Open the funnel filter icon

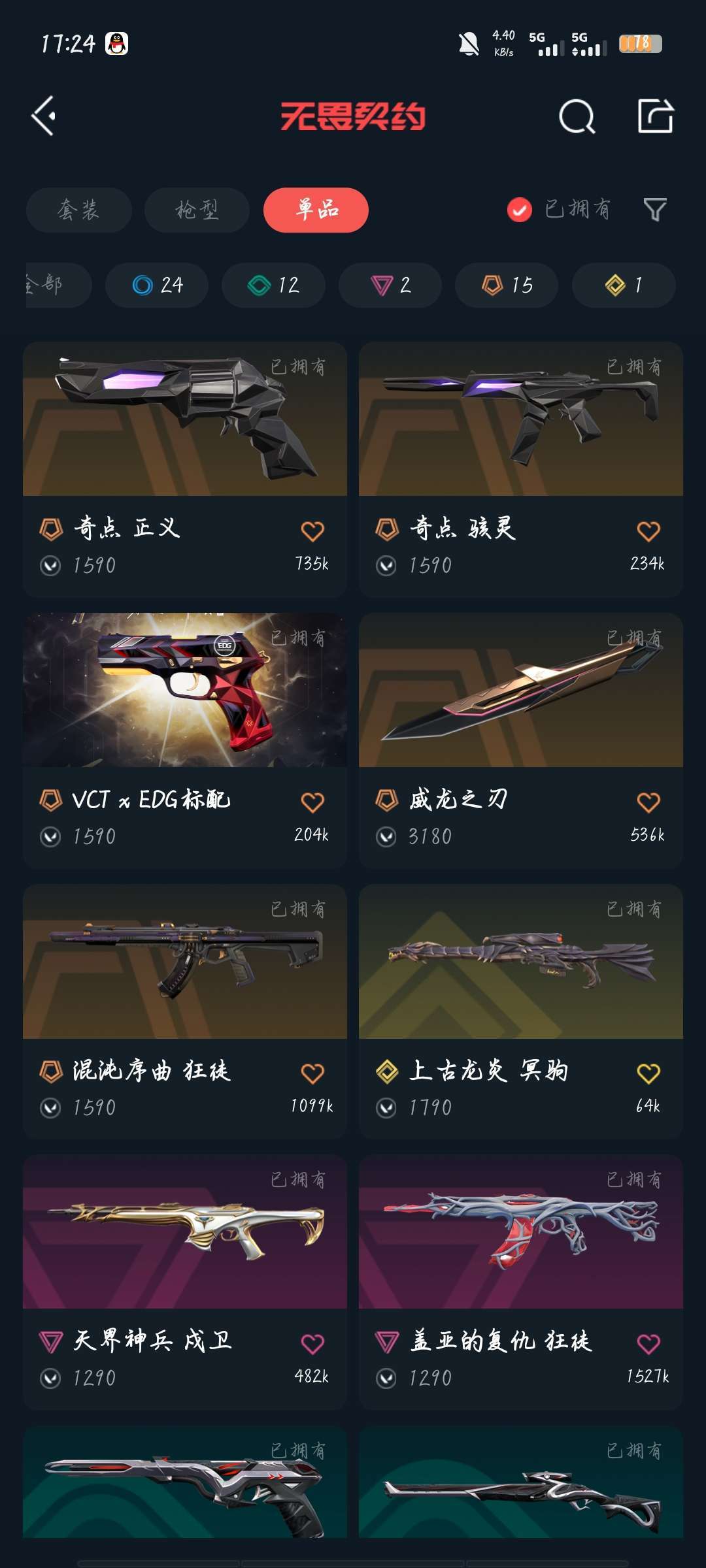pos(655,210)
